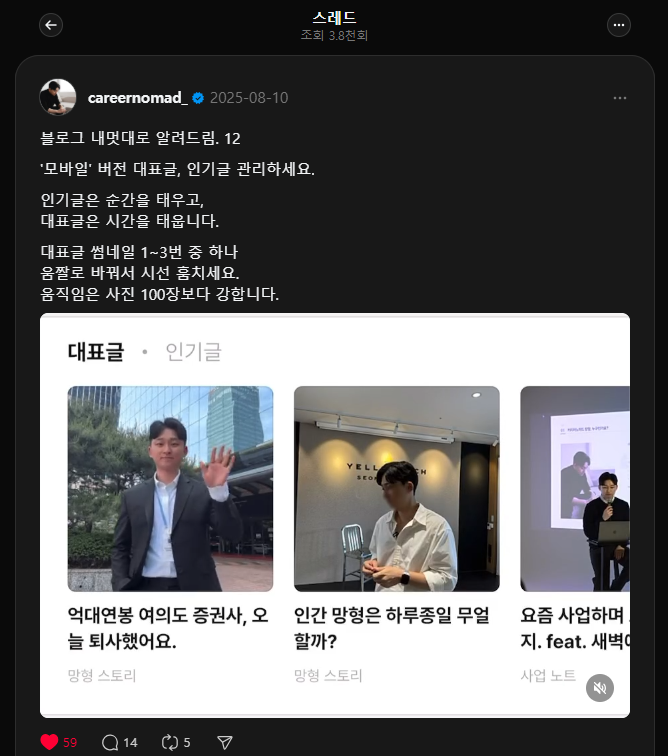Unlike the post with the heart icon
The width and height of the screenshot is (668, 756).
click(50, 742)
